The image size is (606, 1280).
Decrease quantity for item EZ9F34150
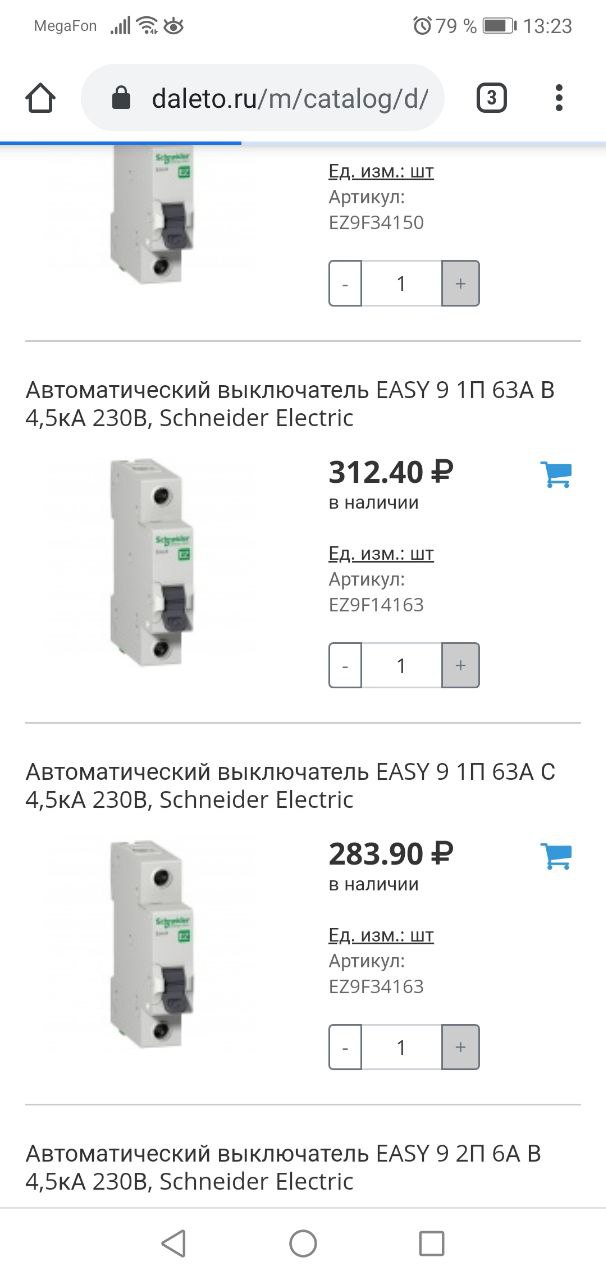click(x=345, y=284)
